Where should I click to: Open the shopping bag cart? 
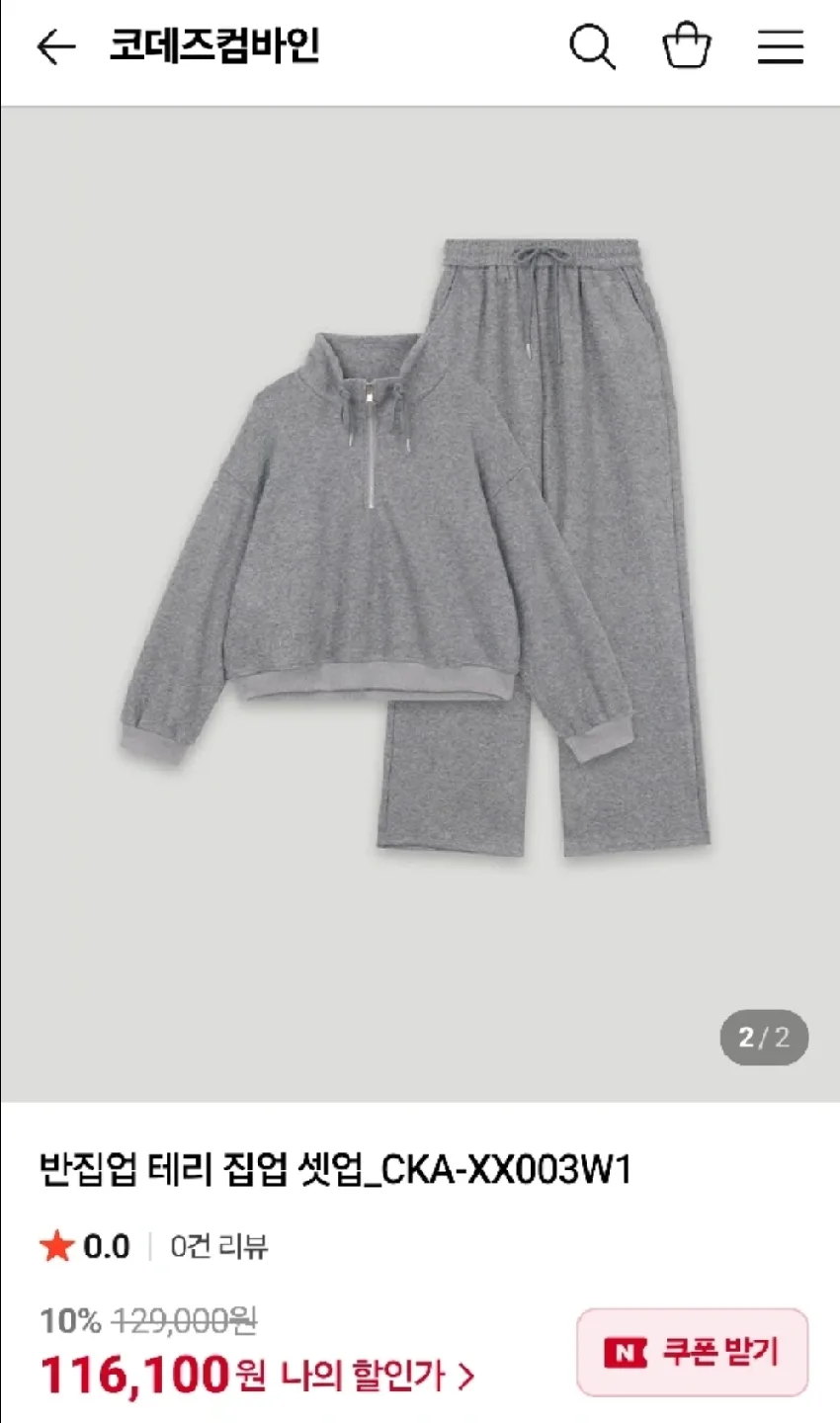pyautogui.click(x=686, y=46)
